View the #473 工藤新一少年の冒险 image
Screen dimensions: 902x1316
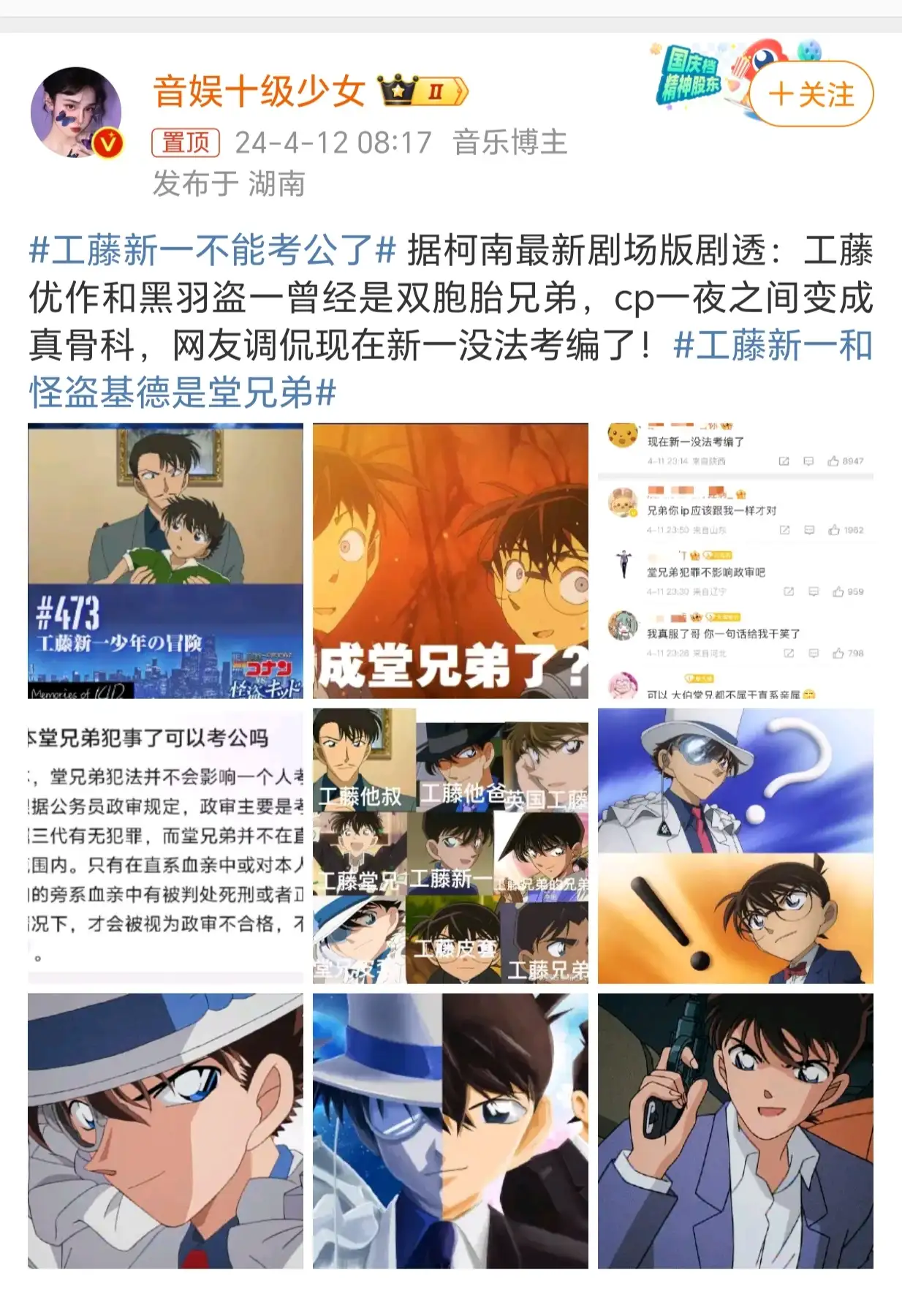tap(165, 561)
